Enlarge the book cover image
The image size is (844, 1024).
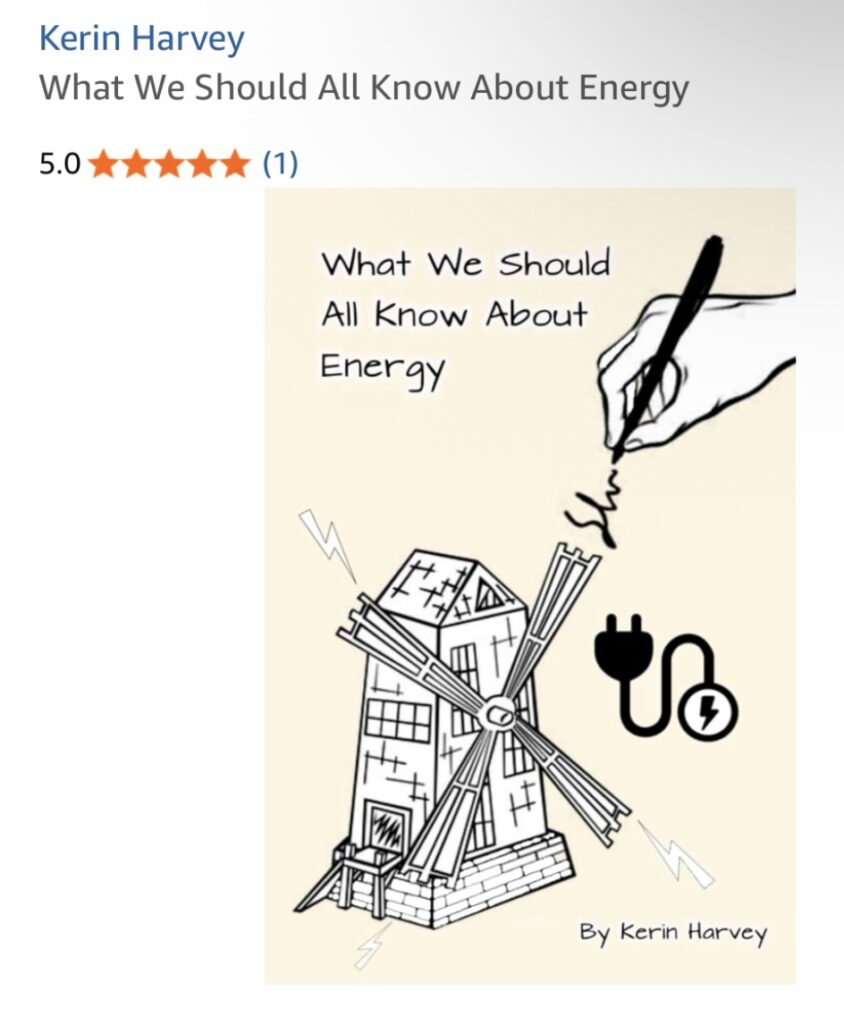pos(529,586)
